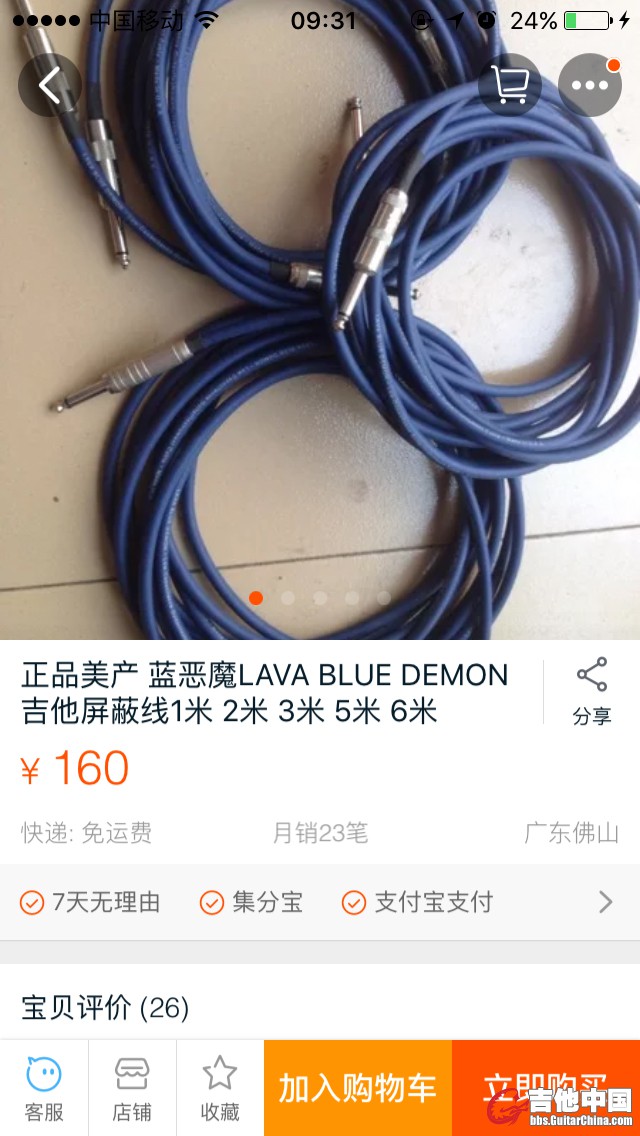The height and width of the screenshot is (1136, 640).
Task: Tap 加入购物车 to add to cart
Action: pos(358,1088)
